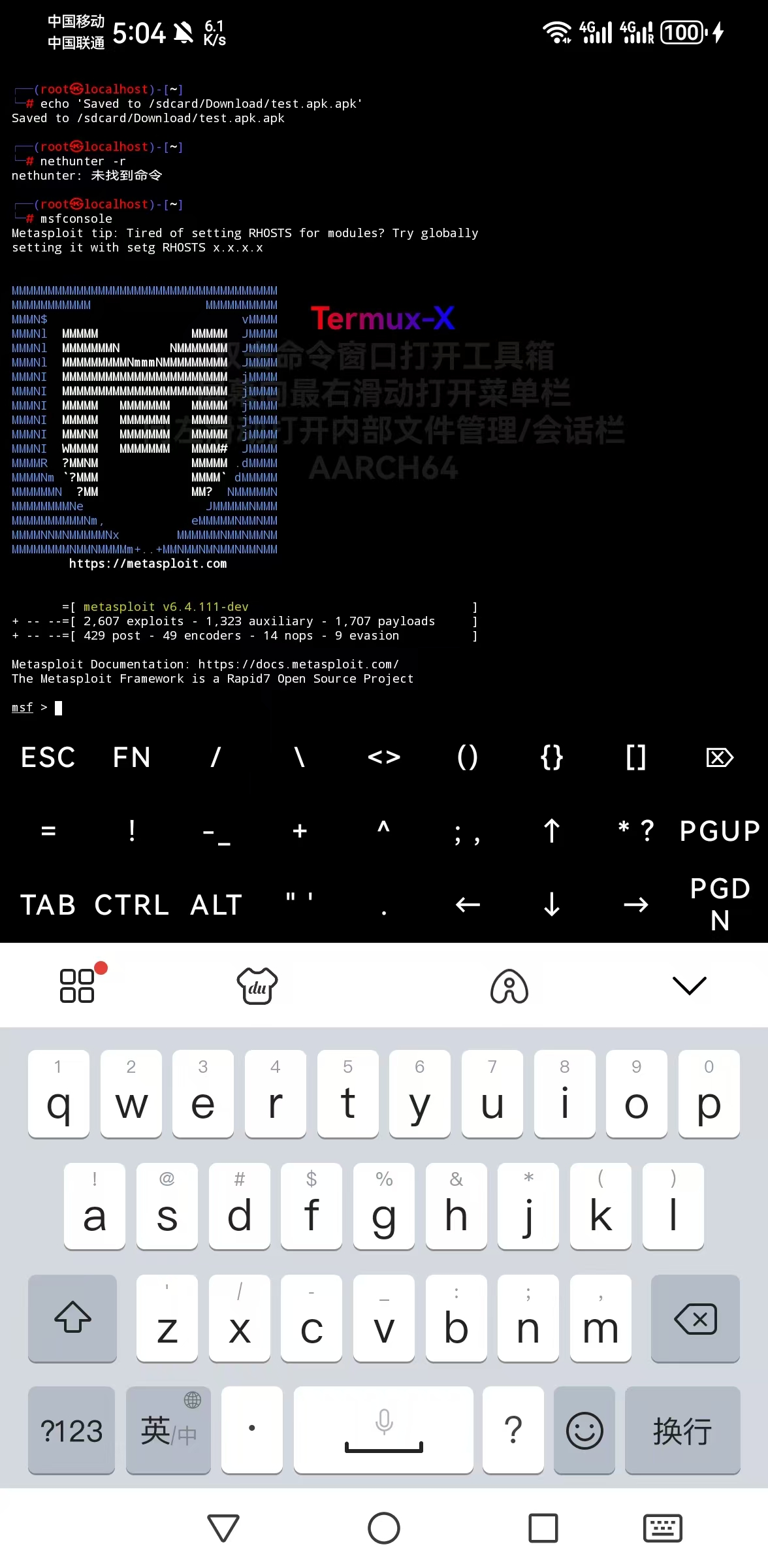Tap the PGUP key
The height and width of the screenshot is (1568, 768).
tap(720, 831)
